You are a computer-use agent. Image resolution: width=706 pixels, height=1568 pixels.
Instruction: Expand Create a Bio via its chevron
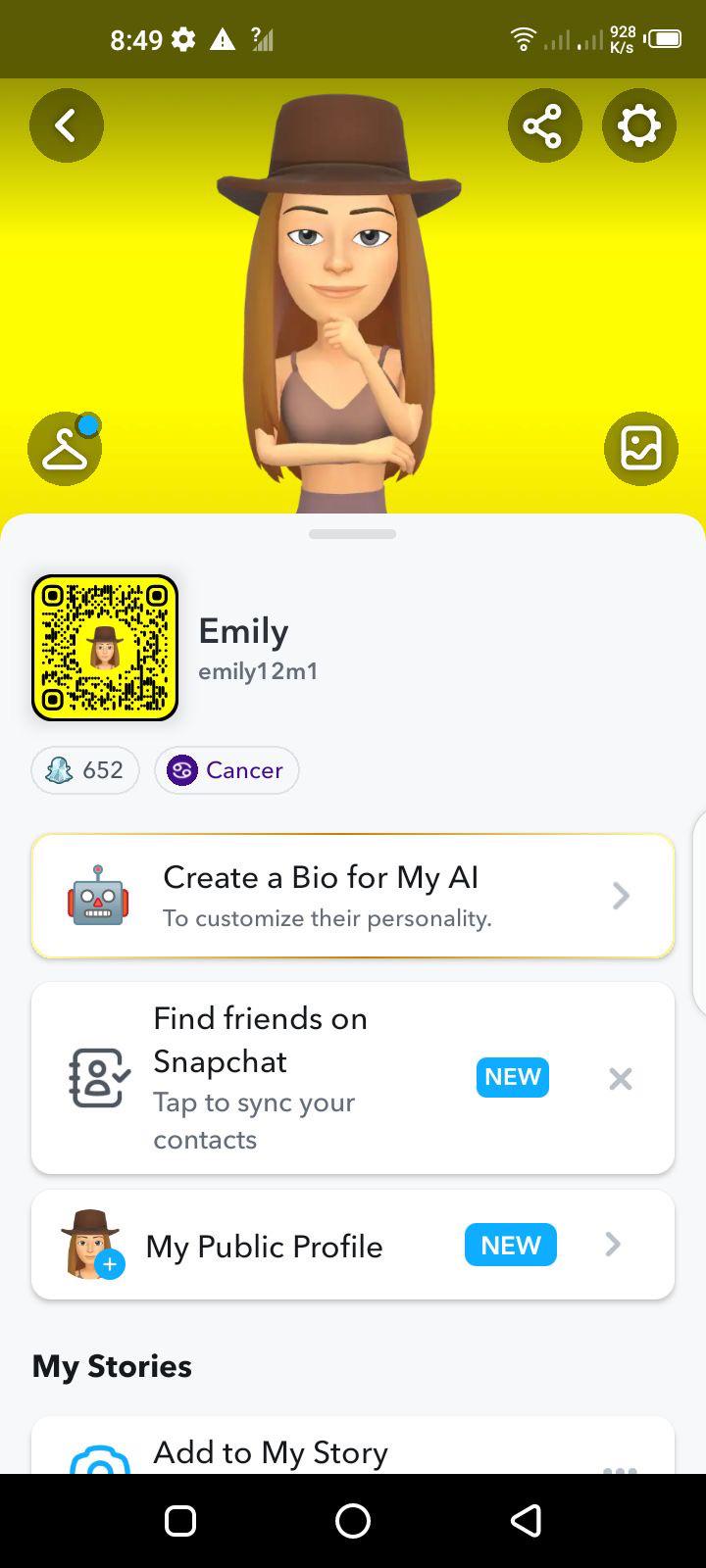[620, 895]
